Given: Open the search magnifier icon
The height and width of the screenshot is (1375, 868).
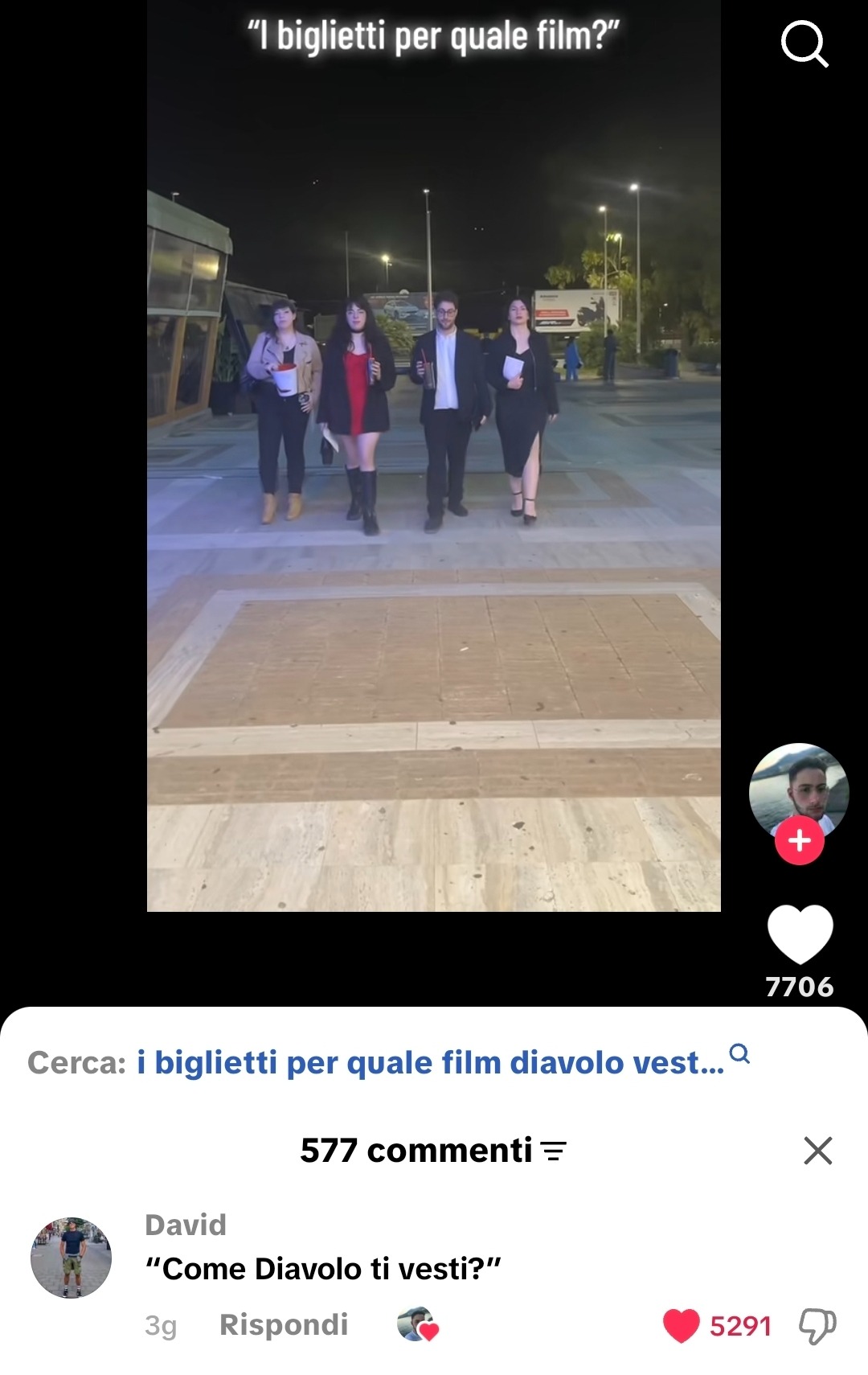Looking at the screenshot, I should tap(805, 43).
